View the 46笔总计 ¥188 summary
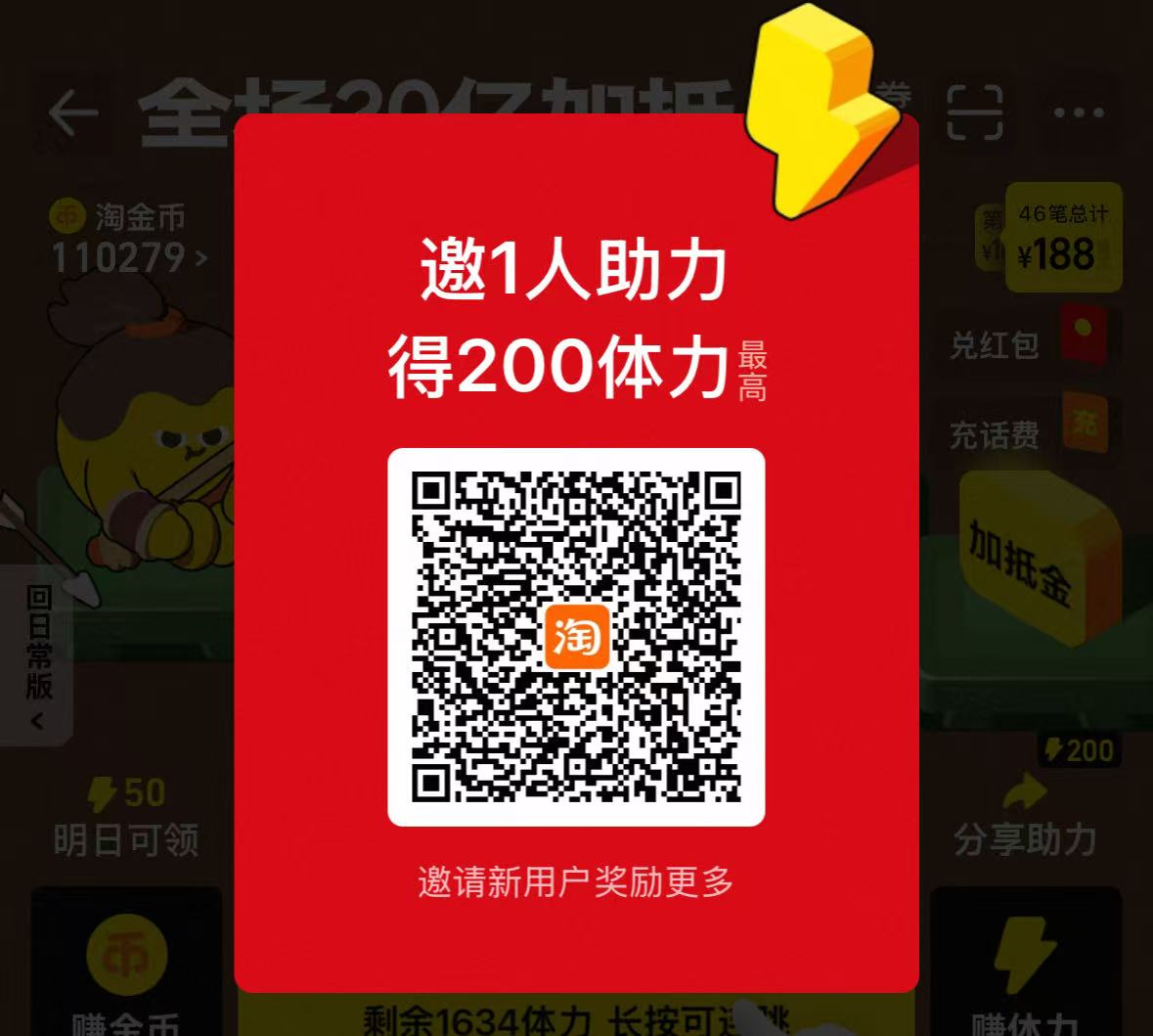This screenshot has width=1153, height=1036. 1063,239
